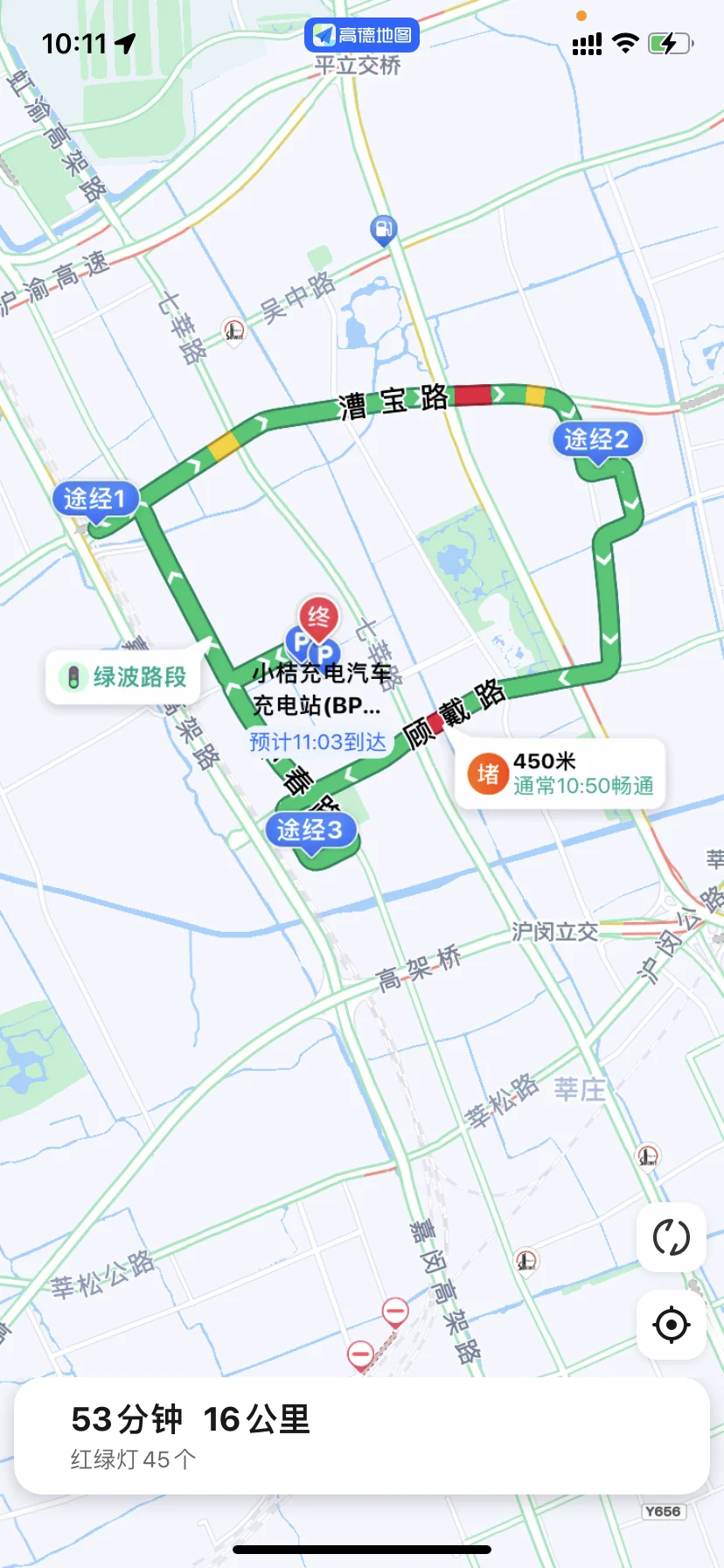Select the 途经2 waypoint marker
This screenshot has height=1568, width=724.
click(x=597, y=439)
